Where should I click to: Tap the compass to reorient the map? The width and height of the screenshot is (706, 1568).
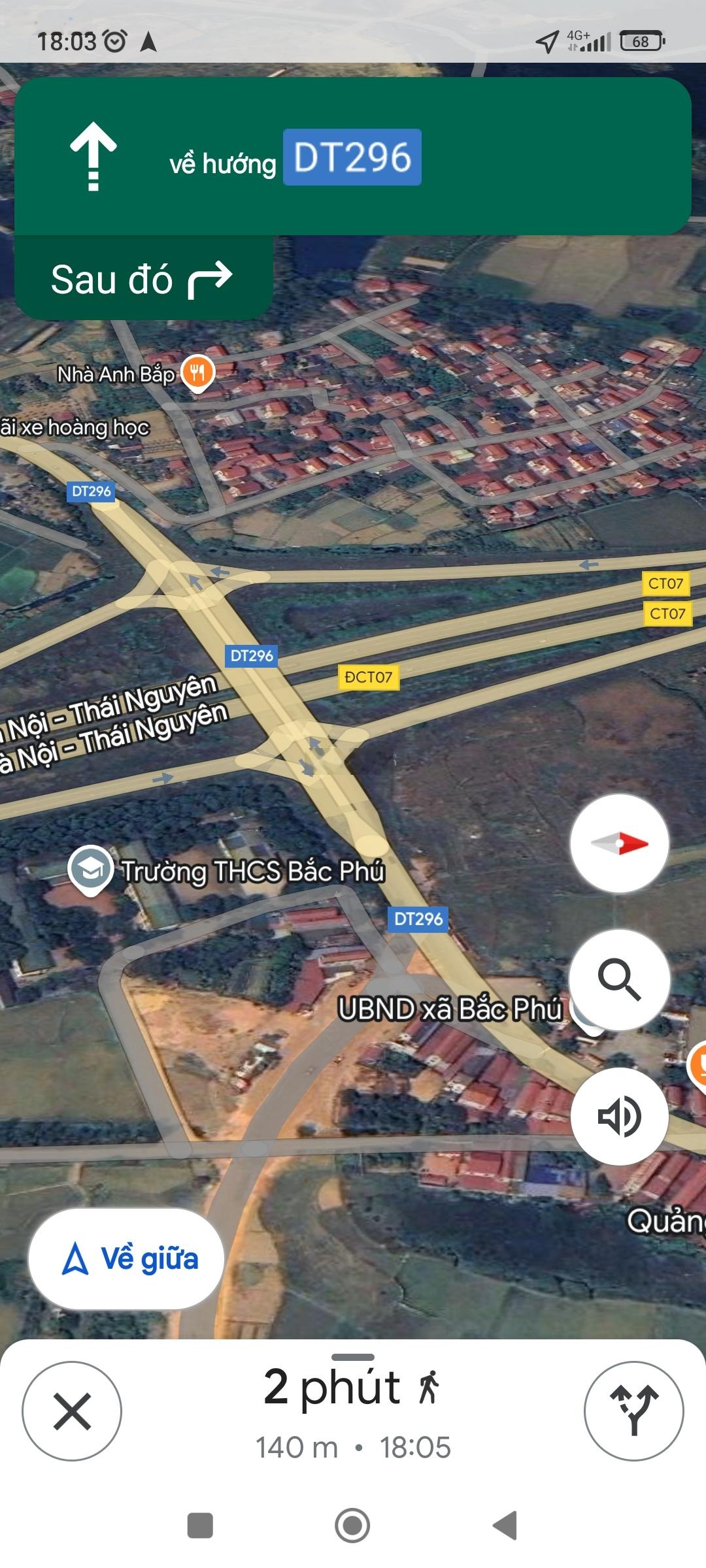tap(619, 843)
